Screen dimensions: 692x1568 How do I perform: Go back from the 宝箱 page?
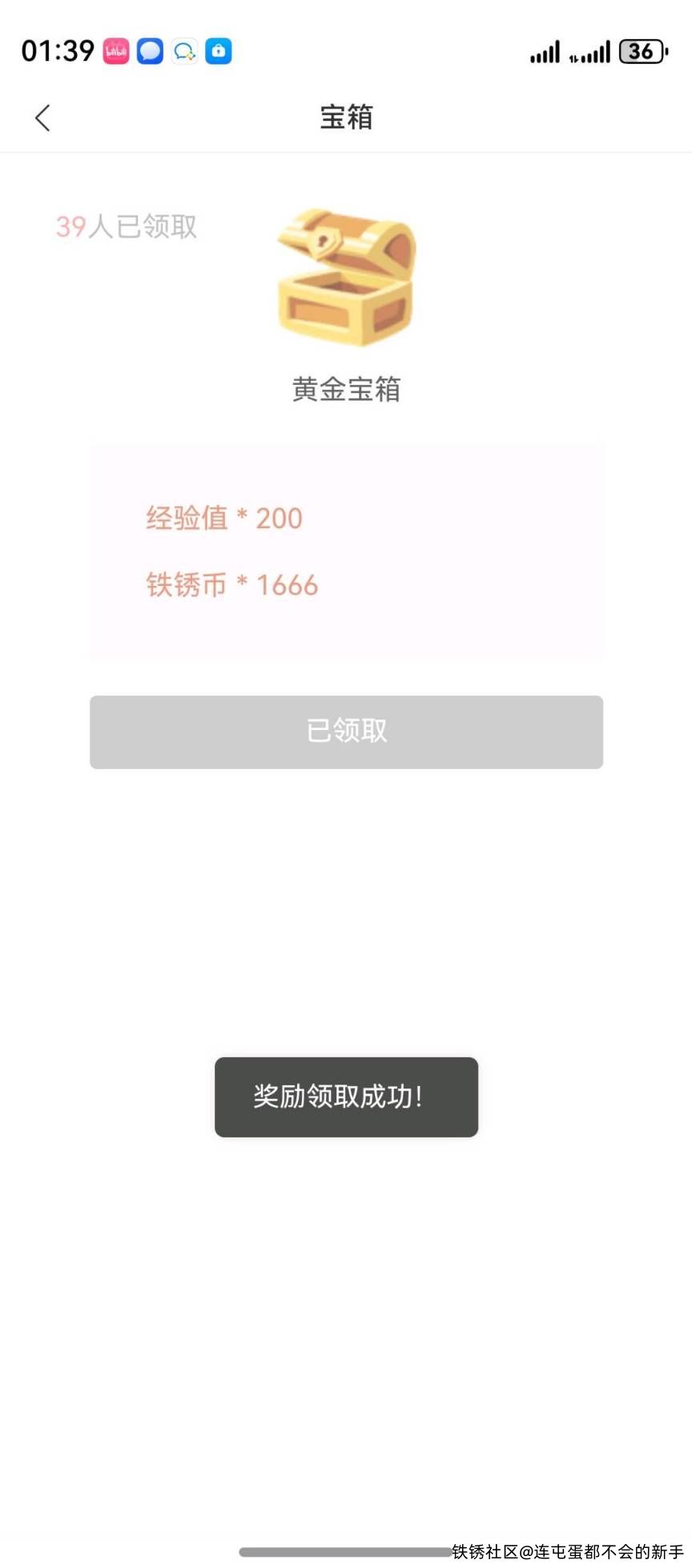pyautogui.click(x=43, y=118)
